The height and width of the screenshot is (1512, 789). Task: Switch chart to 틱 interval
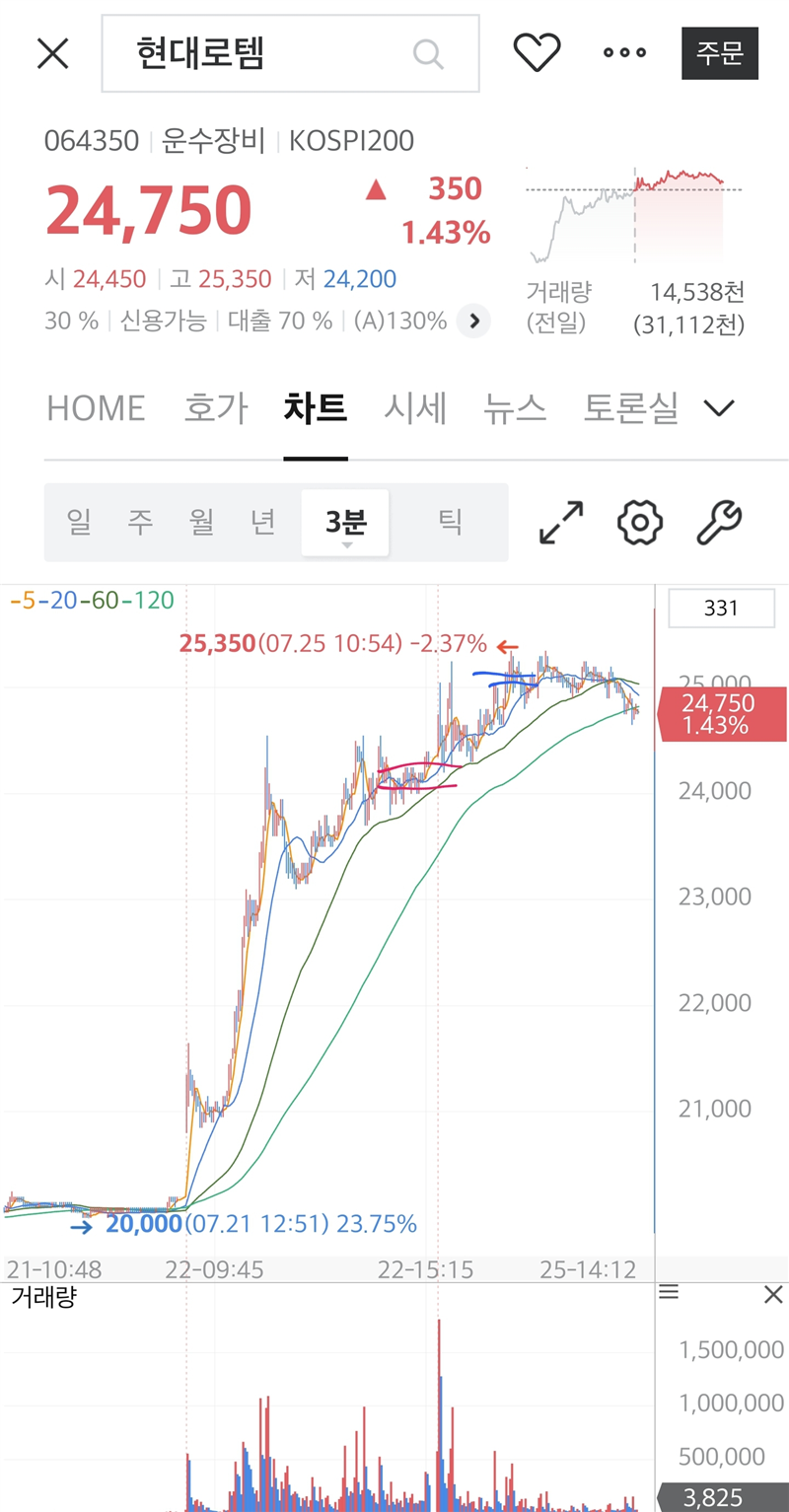click(451, 523)
